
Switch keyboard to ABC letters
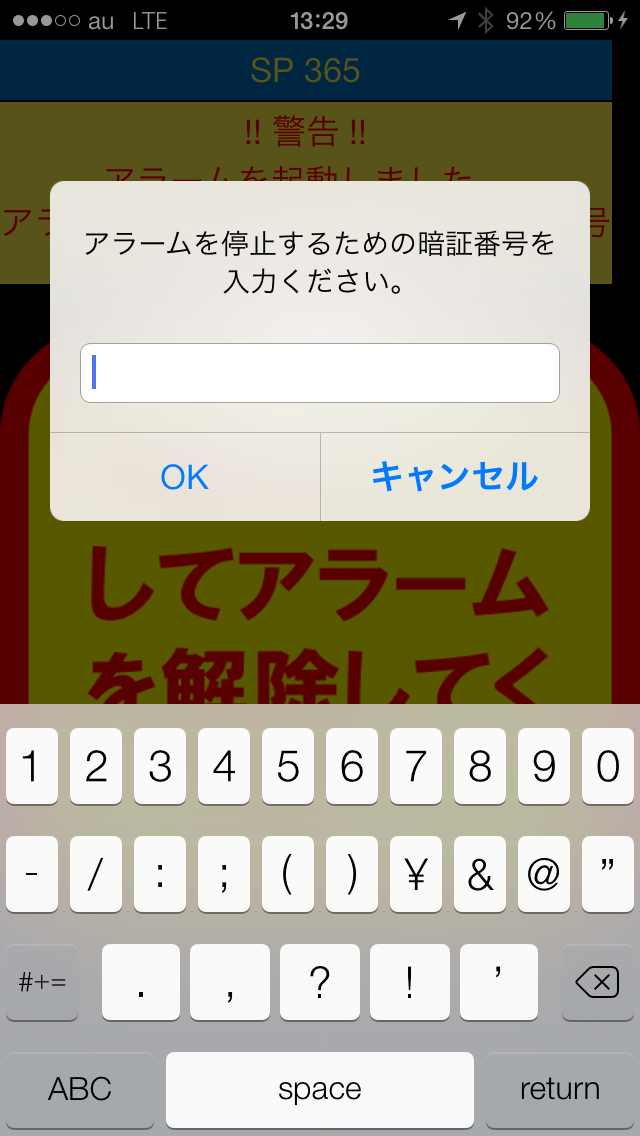pyautogui.click(x=80, y=1090)
